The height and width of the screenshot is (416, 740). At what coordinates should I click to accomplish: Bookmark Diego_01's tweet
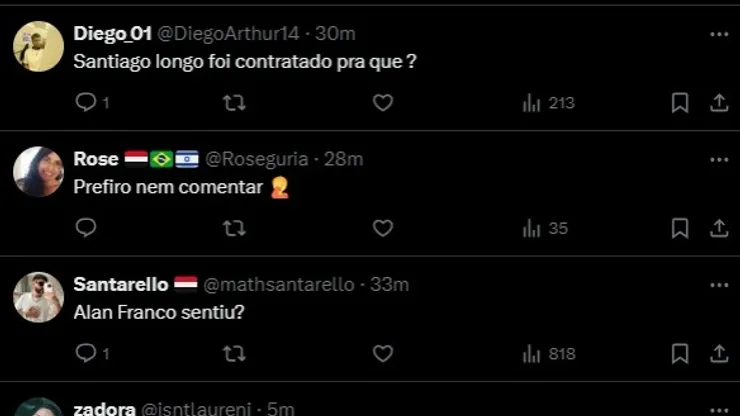click(680, 103)
